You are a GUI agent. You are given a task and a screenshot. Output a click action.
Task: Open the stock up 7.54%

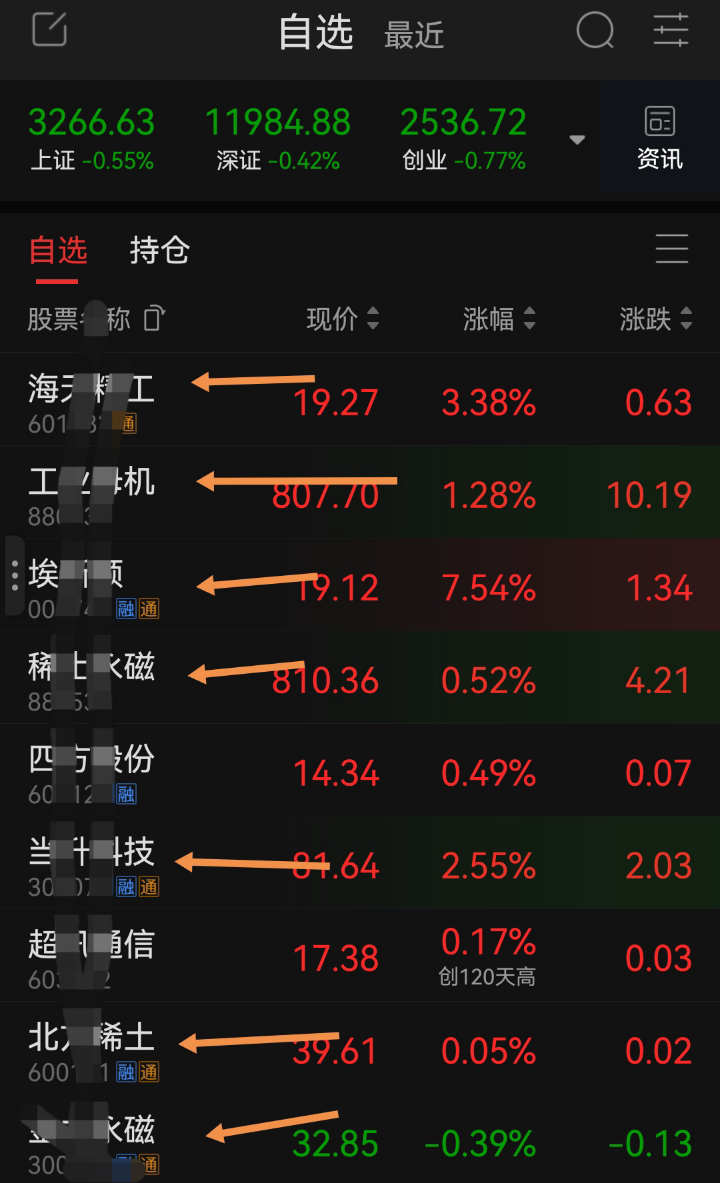pos(360,585)
